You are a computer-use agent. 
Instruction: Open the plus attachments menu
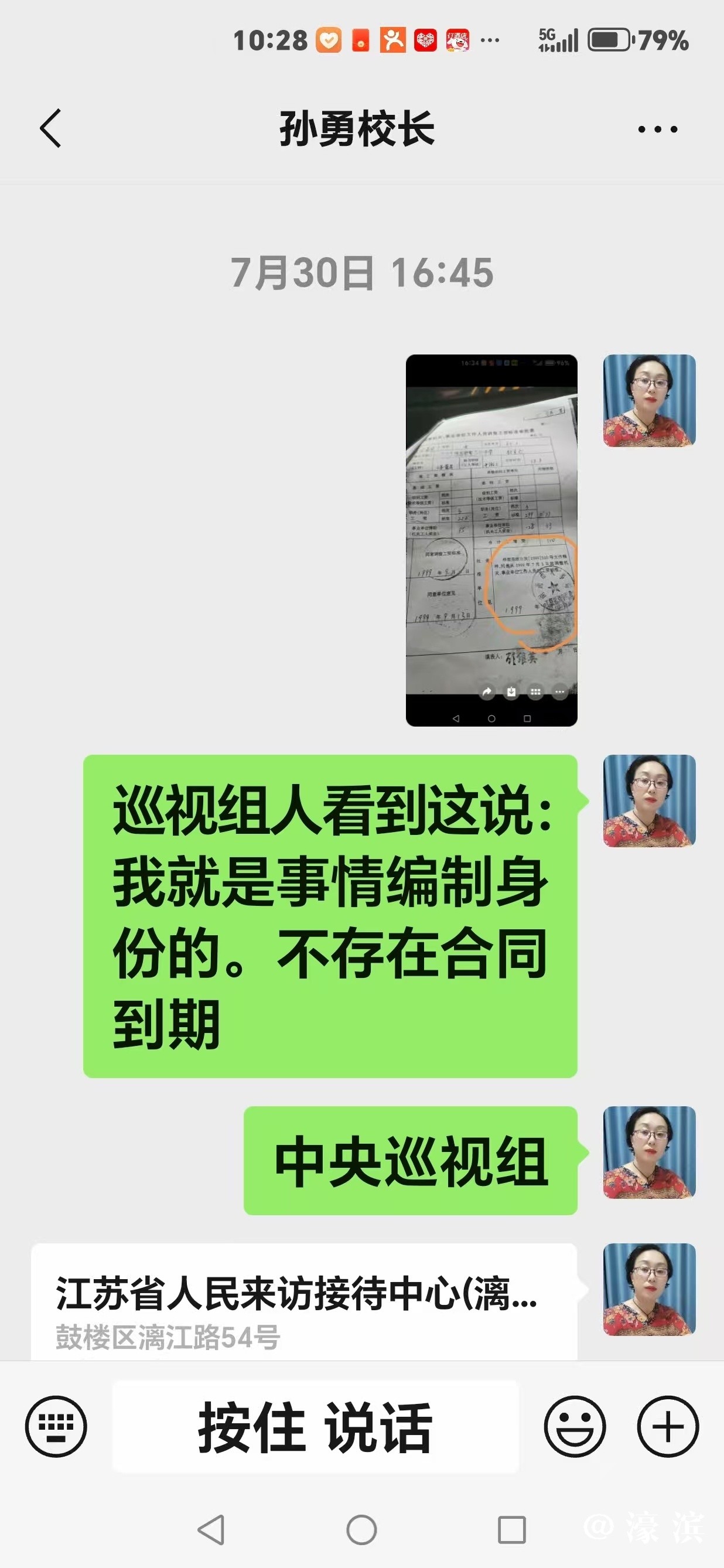[x=667, y=1426]
